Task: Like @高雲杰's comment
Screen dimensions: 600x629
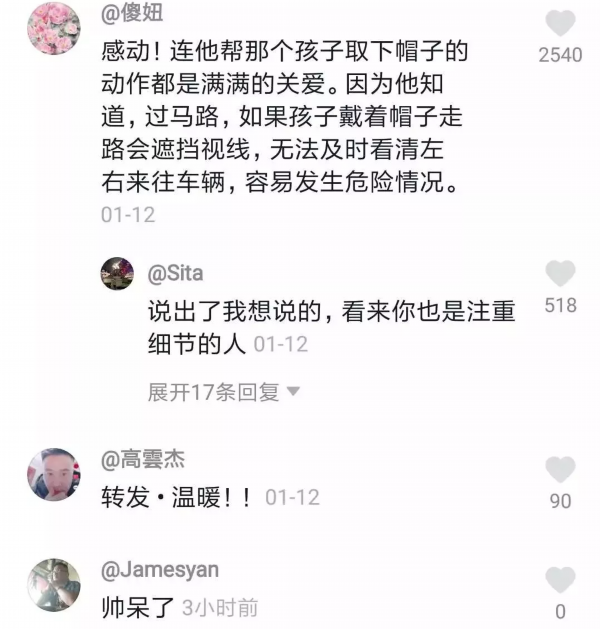Action: pyautogui.click(x=561, y=470)
